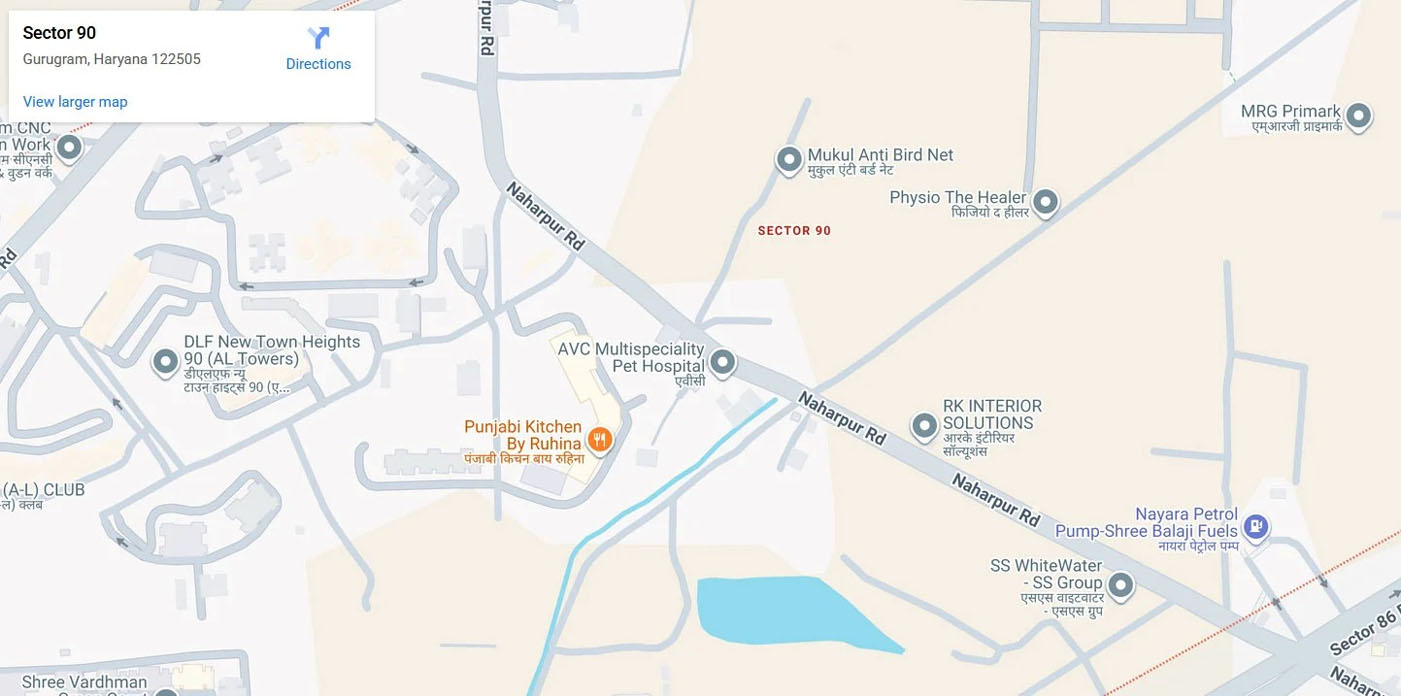Tap the RK Interior Solutions marker
The height and width of the screenshot is (696, 1401).
point(924,426)
